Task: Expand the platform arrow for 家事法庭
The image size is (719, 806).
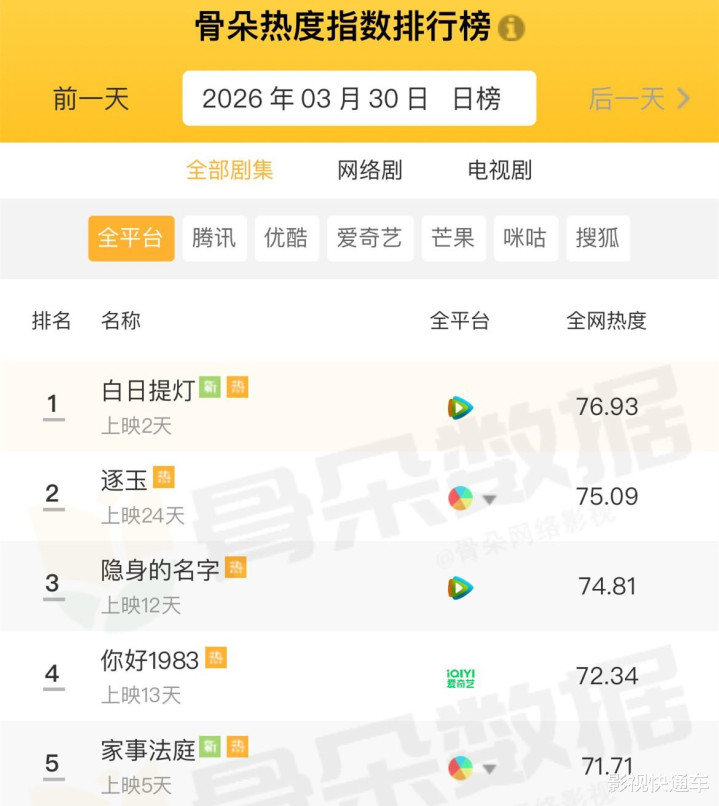Action: point(489,769)
